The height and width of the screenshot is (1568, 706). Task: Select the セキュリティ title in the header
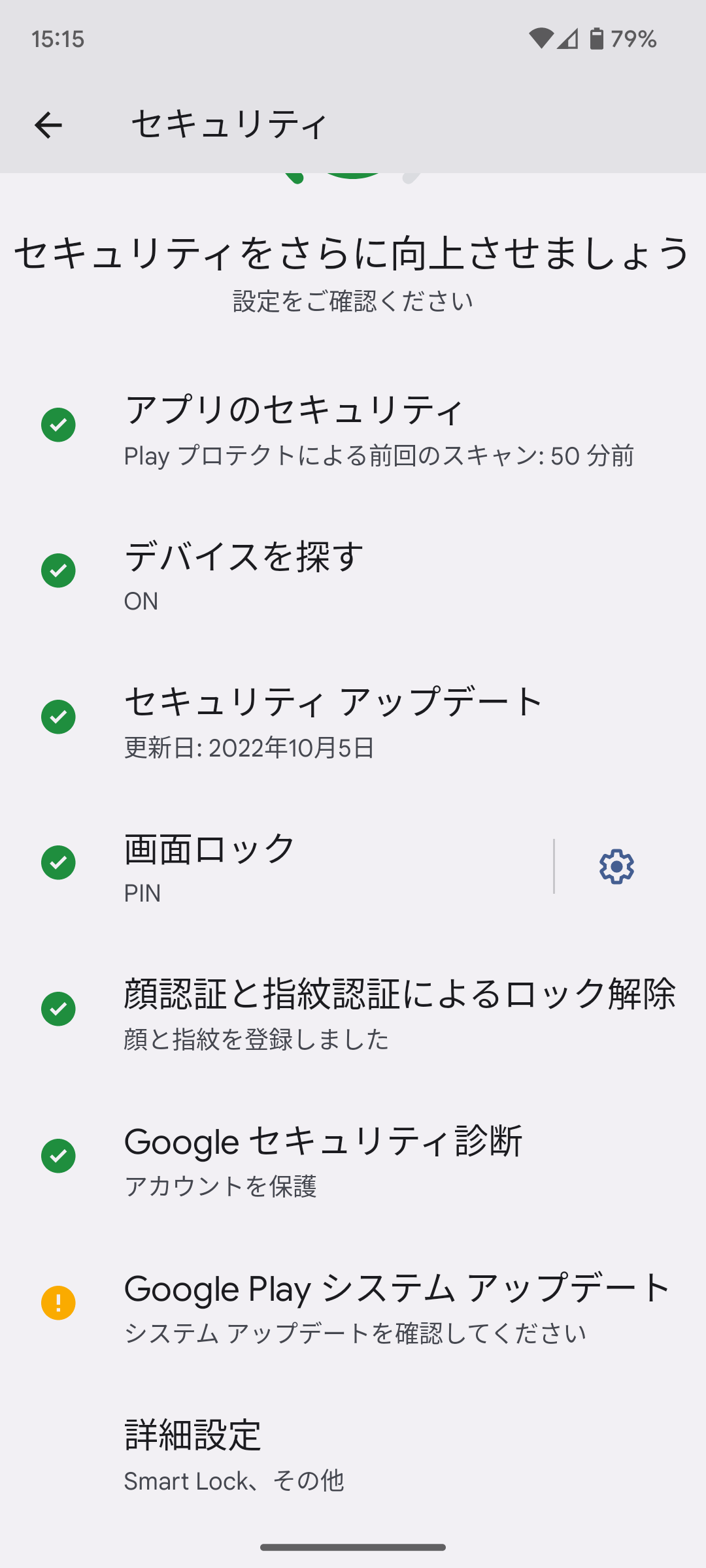227,125
